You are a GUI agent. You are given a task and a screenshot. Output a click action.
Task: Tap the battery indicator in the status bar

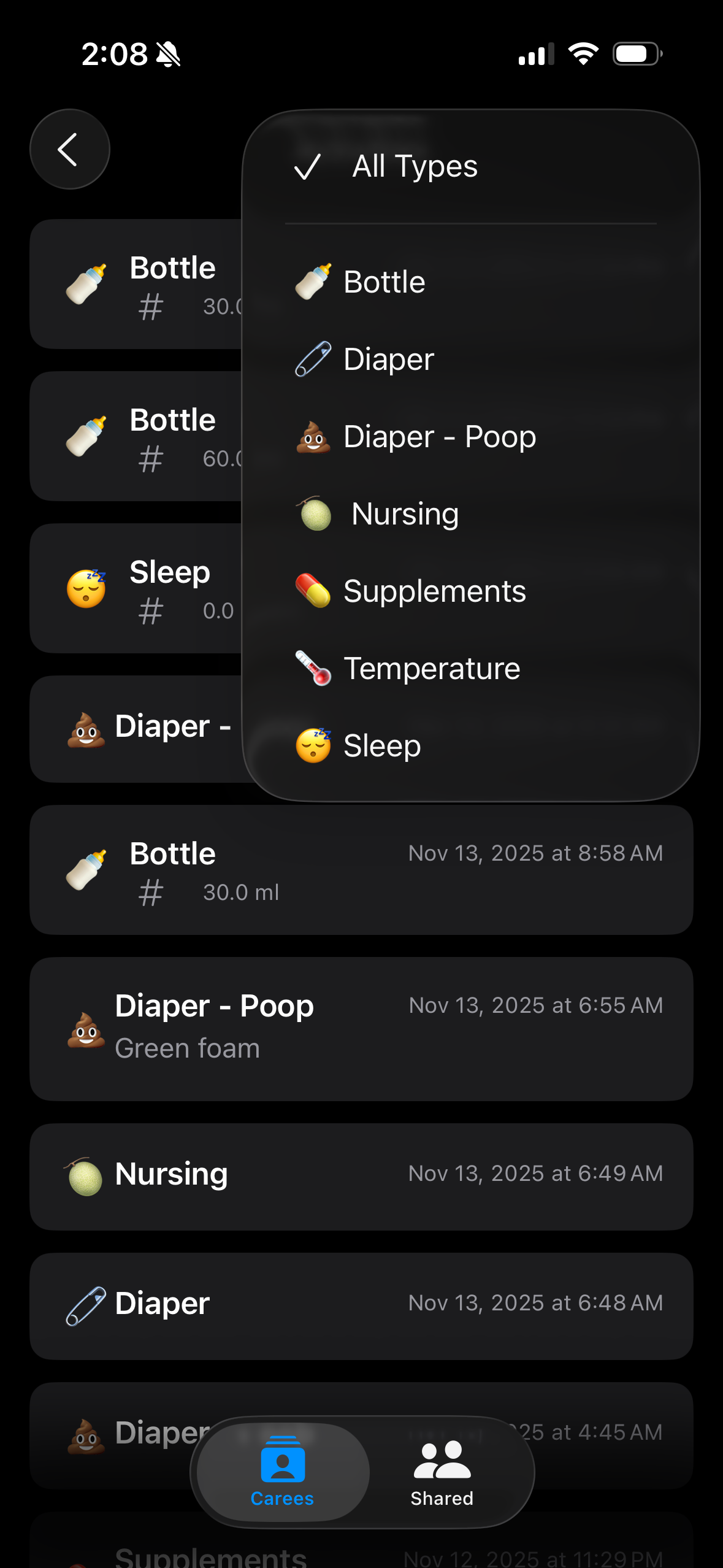coord(637,53)
